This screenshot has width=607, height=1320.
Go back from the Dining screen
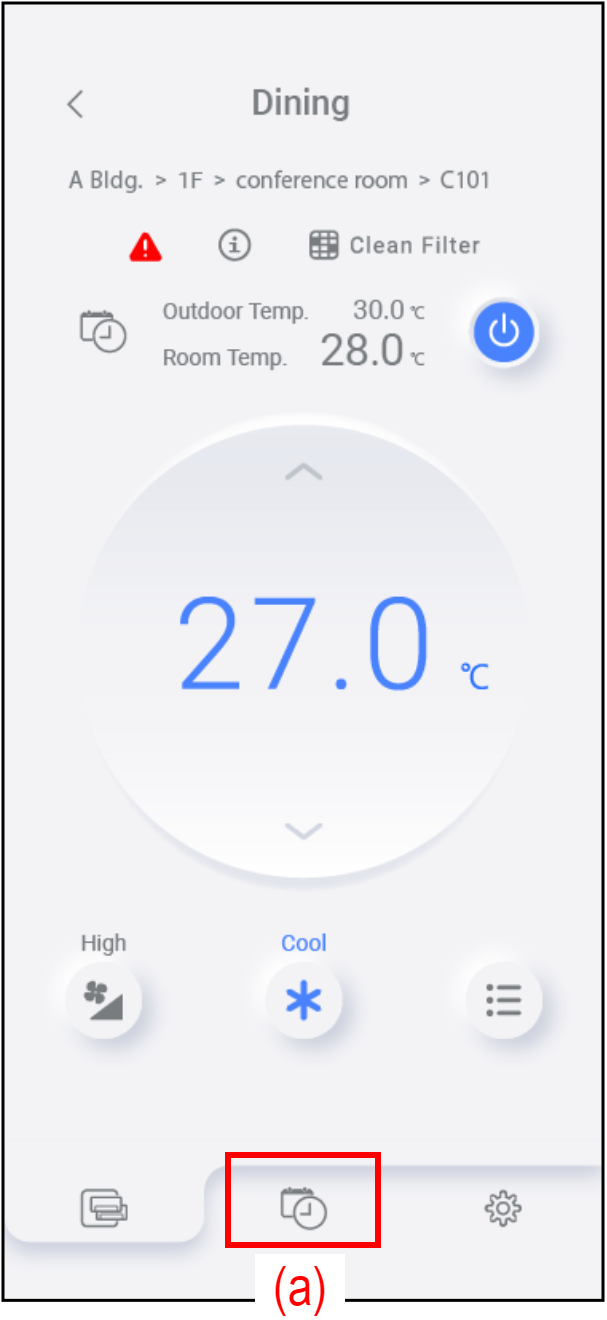click(x=76, y=104)
